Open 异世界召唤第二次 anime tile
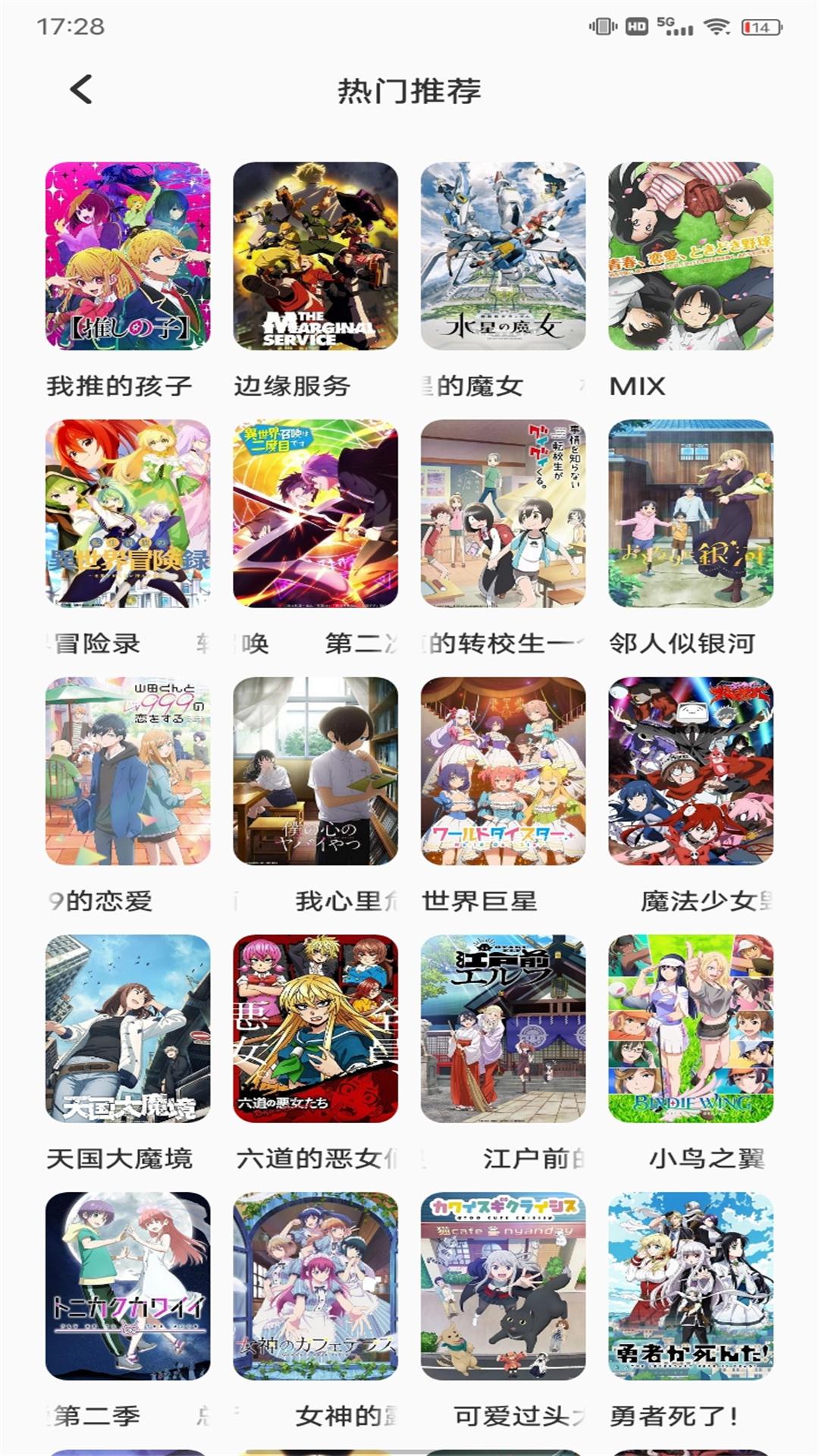 [x=315, y=513]
